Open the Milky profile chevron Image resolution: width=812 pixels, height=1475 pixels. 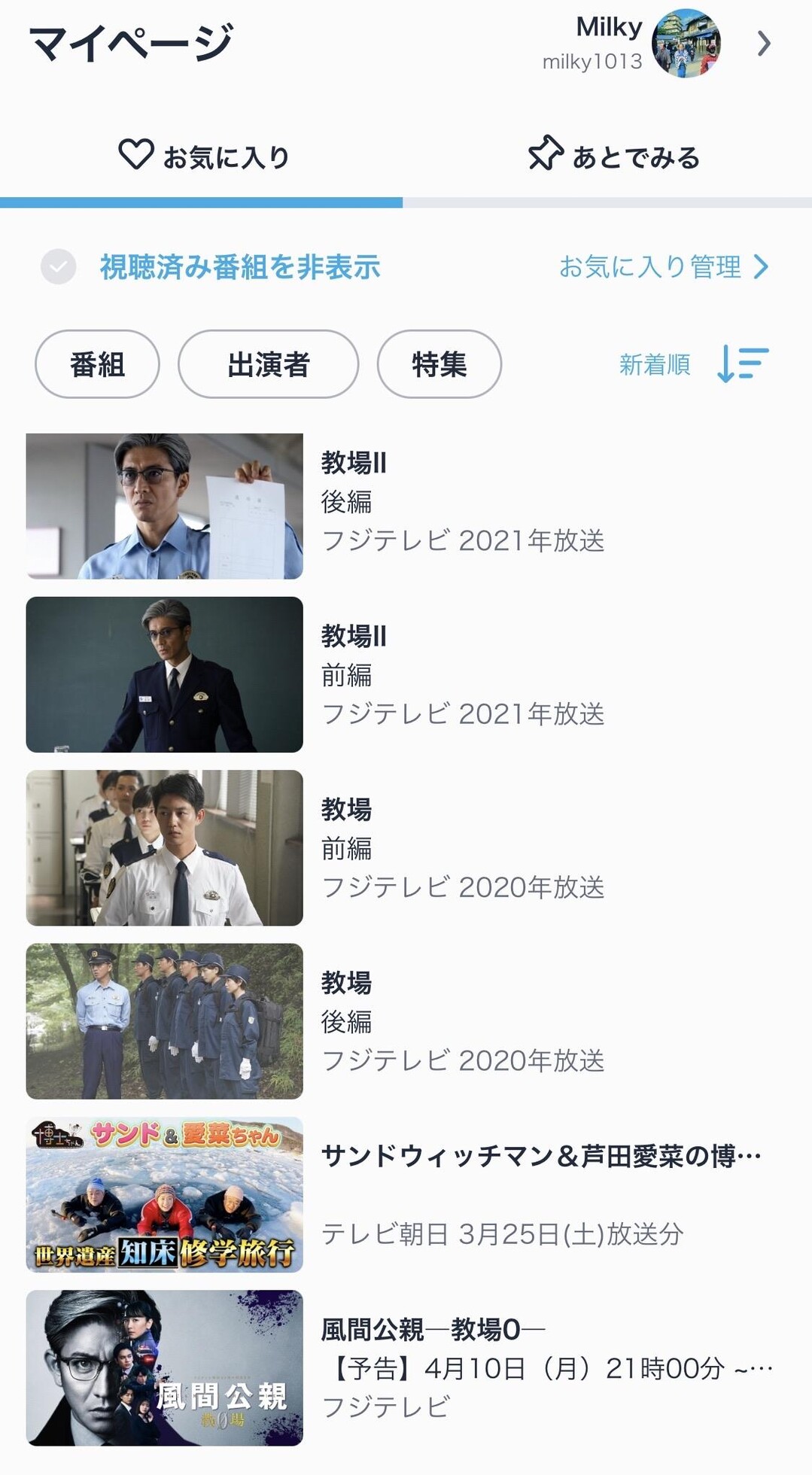(x=764, y=44)
